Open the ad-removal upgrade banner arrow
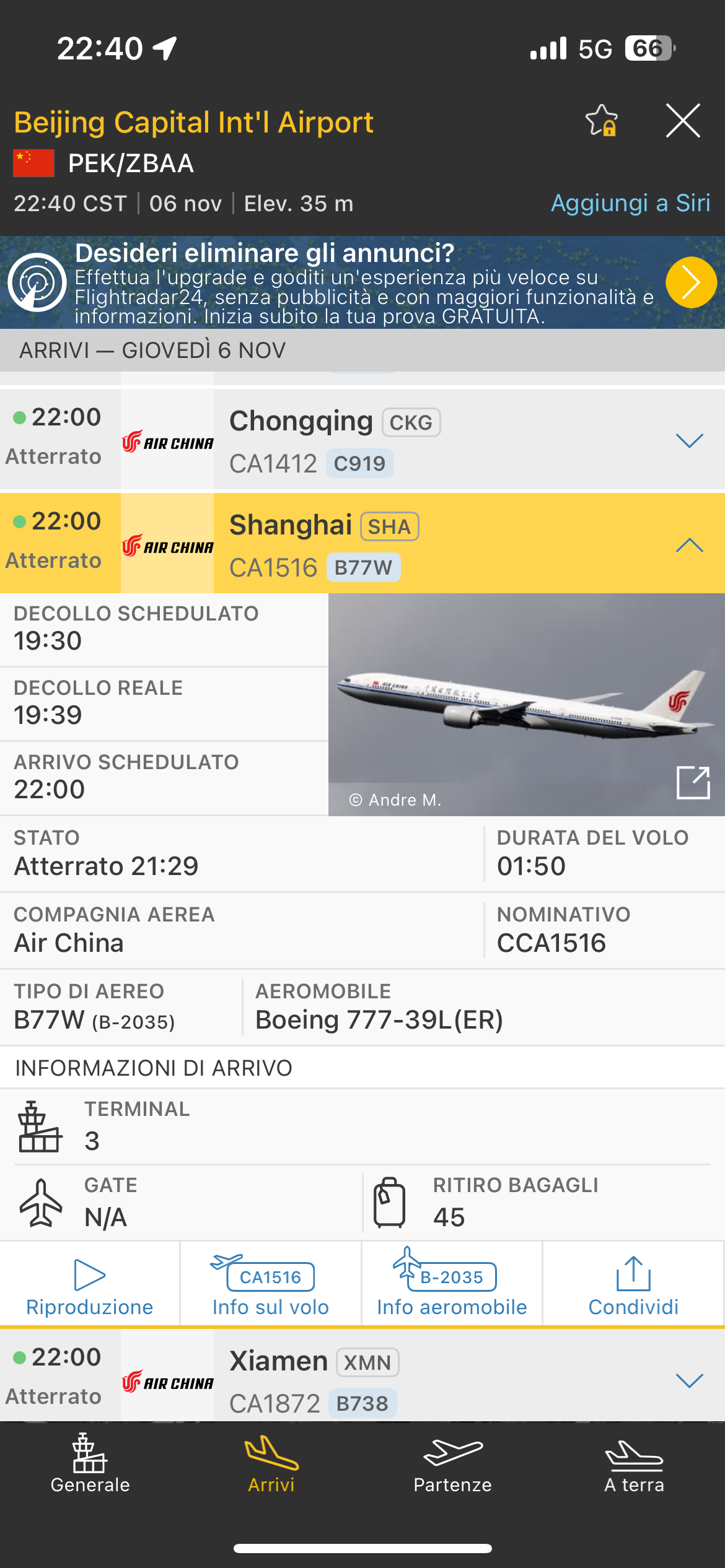Image resolution: width=725 pixels, height=1568 pixels. pos(691,282)
